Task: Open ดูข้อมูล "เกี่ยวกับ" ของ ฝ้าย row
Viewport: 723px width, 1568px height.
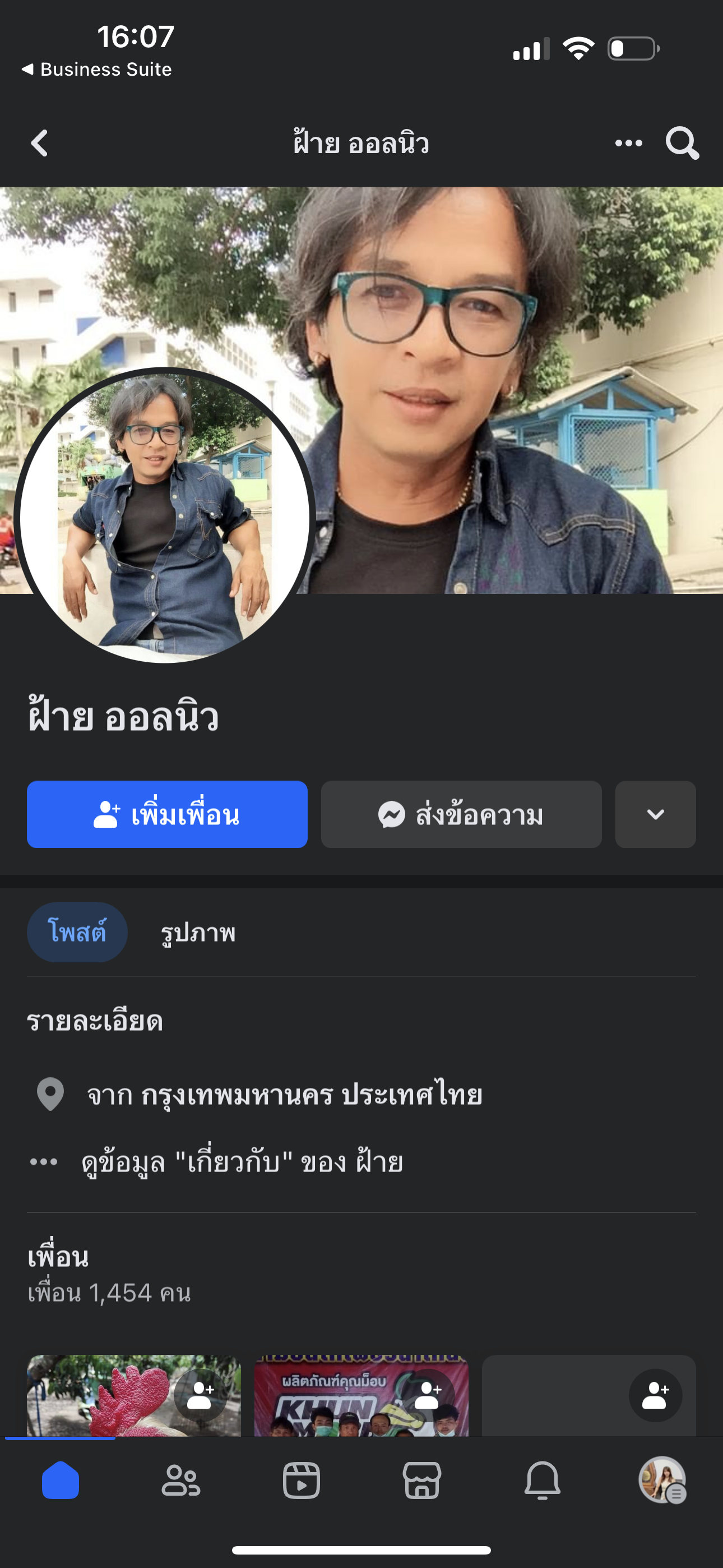Action: (242, 1162)
